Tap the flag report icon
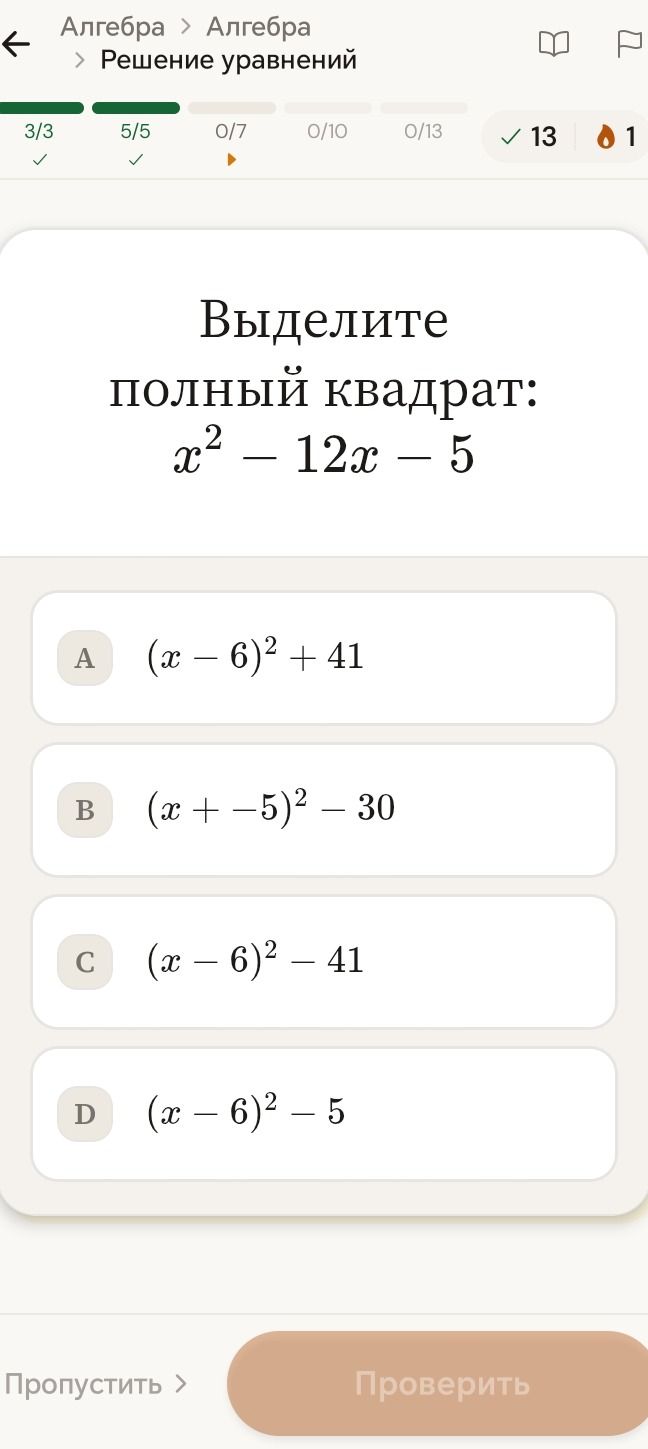Screen dimensions: 648x1449 [629, 43]
